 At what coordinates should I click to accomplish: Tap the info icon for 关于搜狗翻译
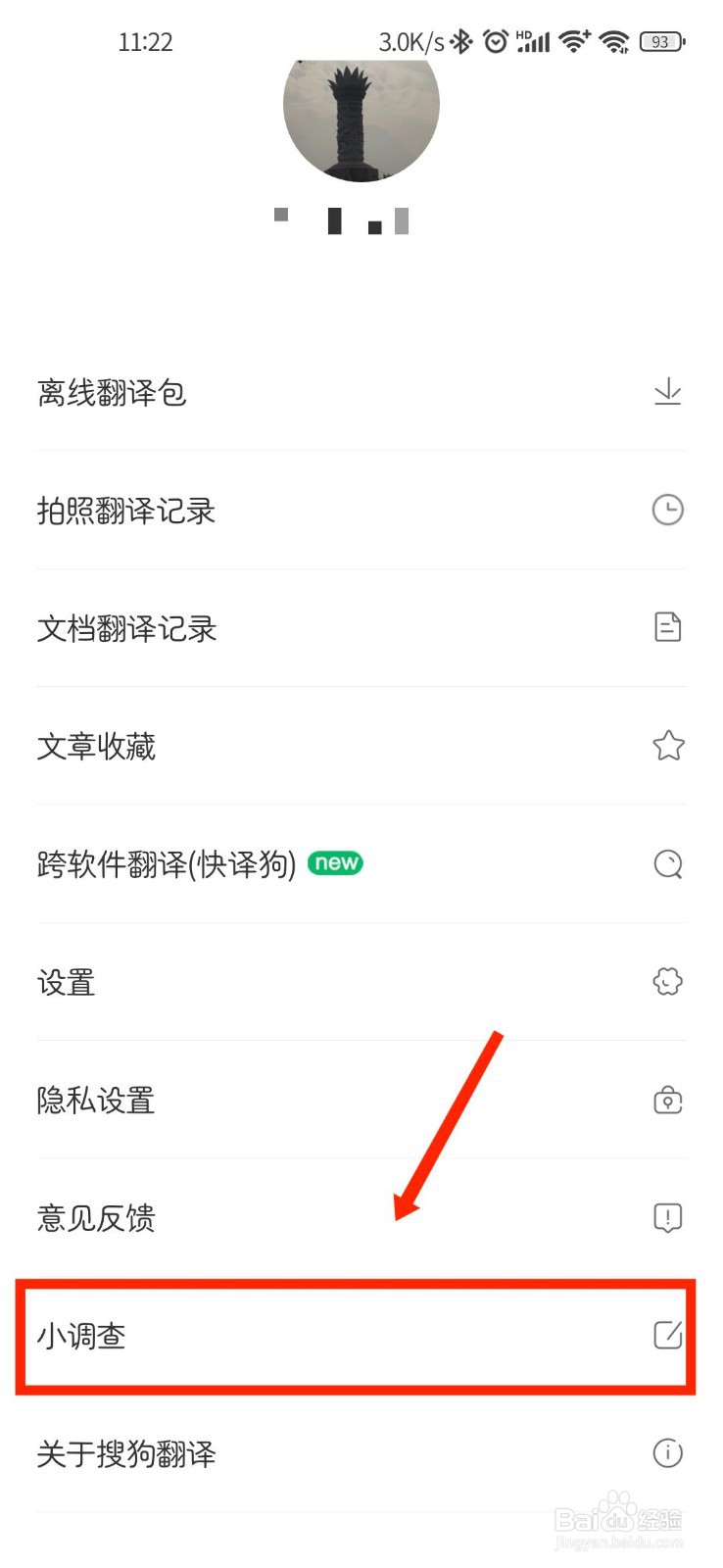[668, 1454]
